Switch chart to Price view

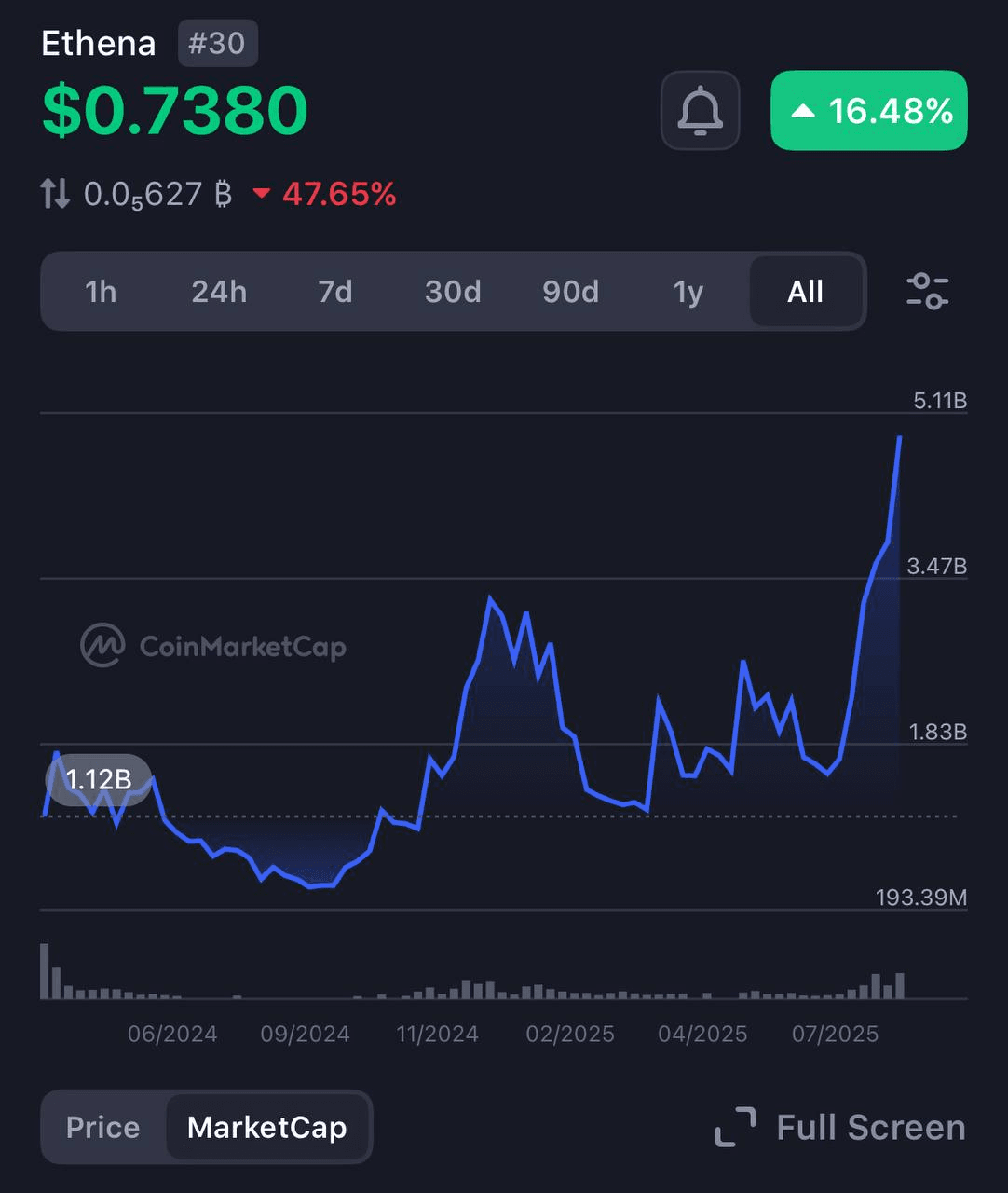[x=102, y=1128]
